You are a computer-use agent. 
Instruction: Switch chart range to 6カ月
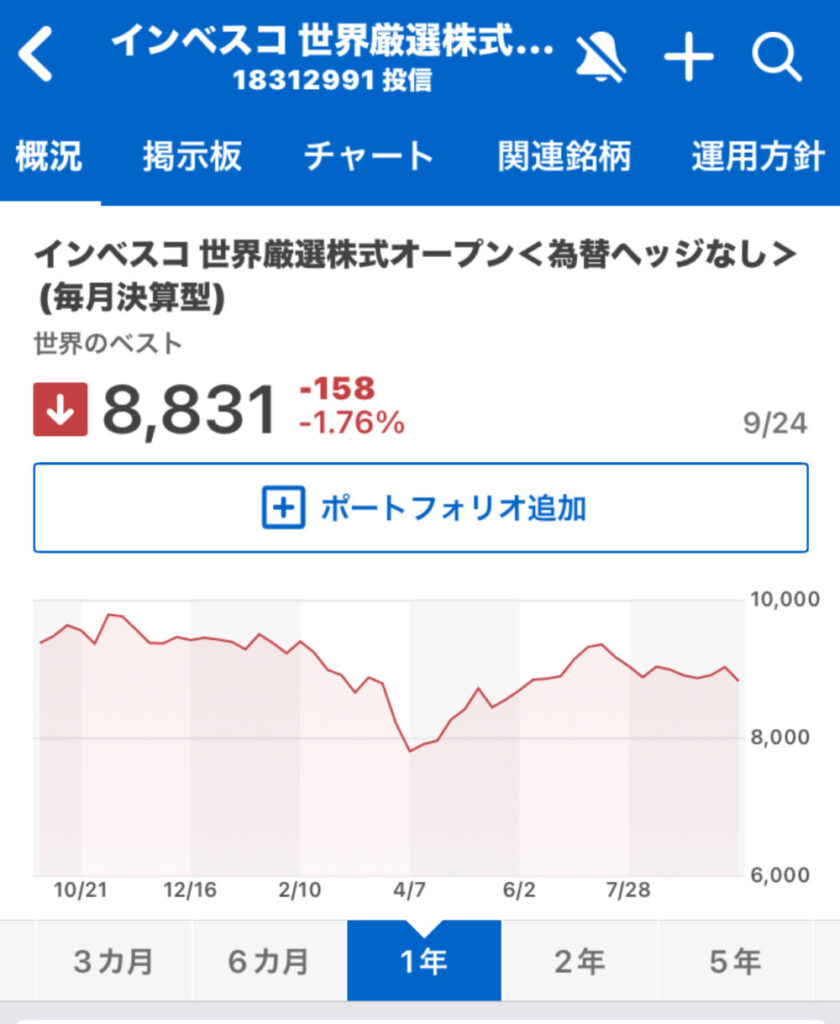pyautogui.click(x=269, y=961)
